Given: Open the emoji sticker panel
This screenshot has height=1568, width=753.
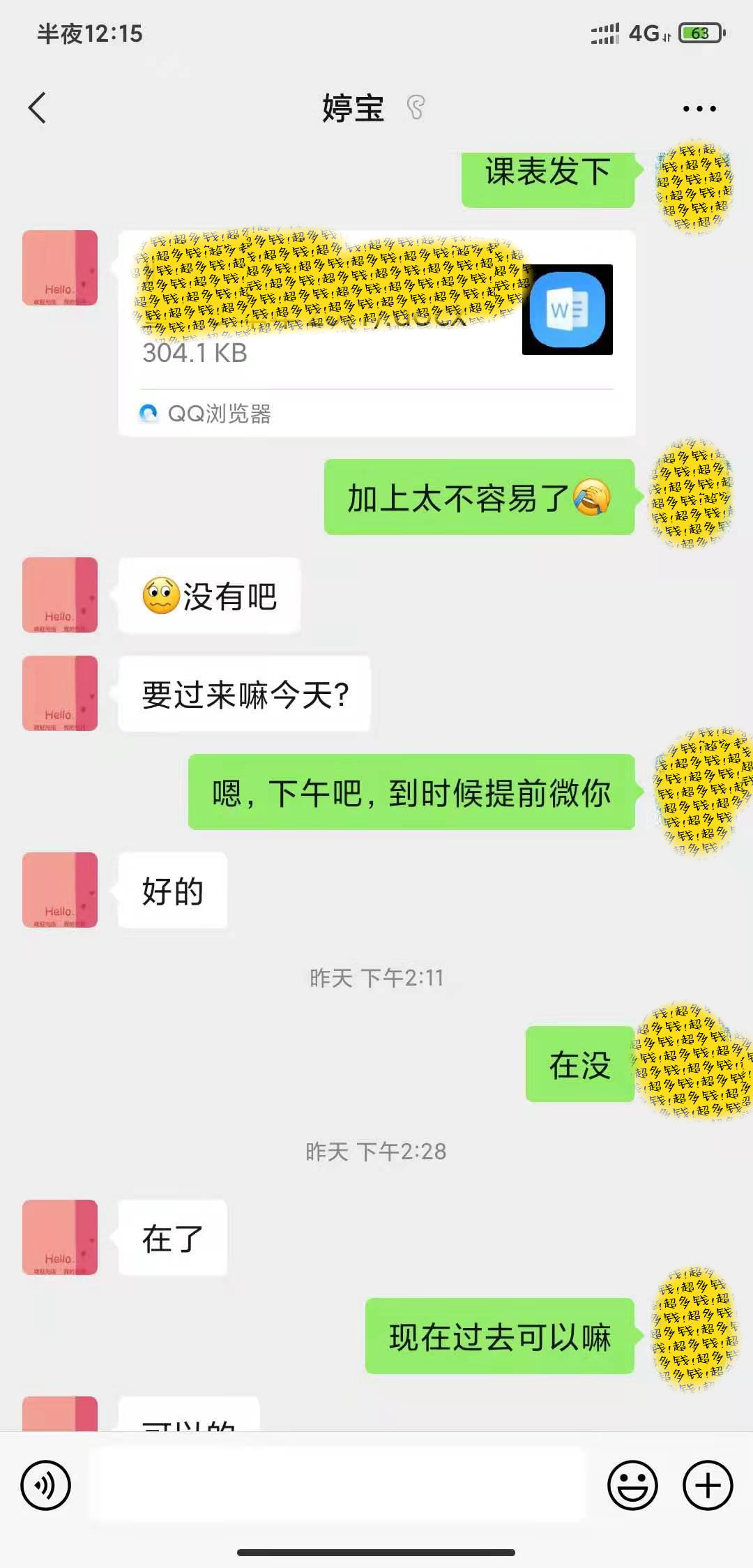Looking at the screenshot, I should click(632, 1485).
